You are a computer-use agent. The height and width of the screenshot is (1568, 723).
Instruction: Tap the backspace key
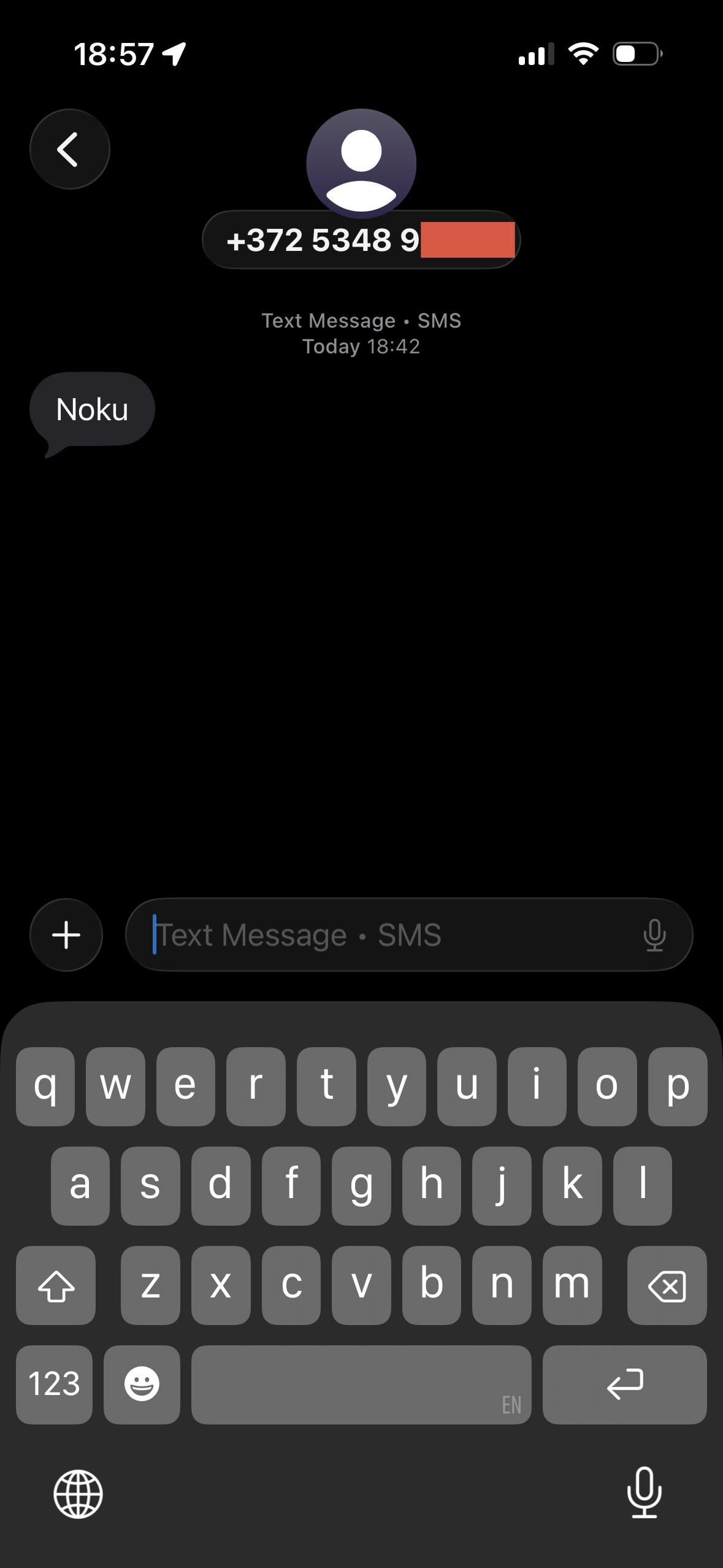tap(667, 1285)
